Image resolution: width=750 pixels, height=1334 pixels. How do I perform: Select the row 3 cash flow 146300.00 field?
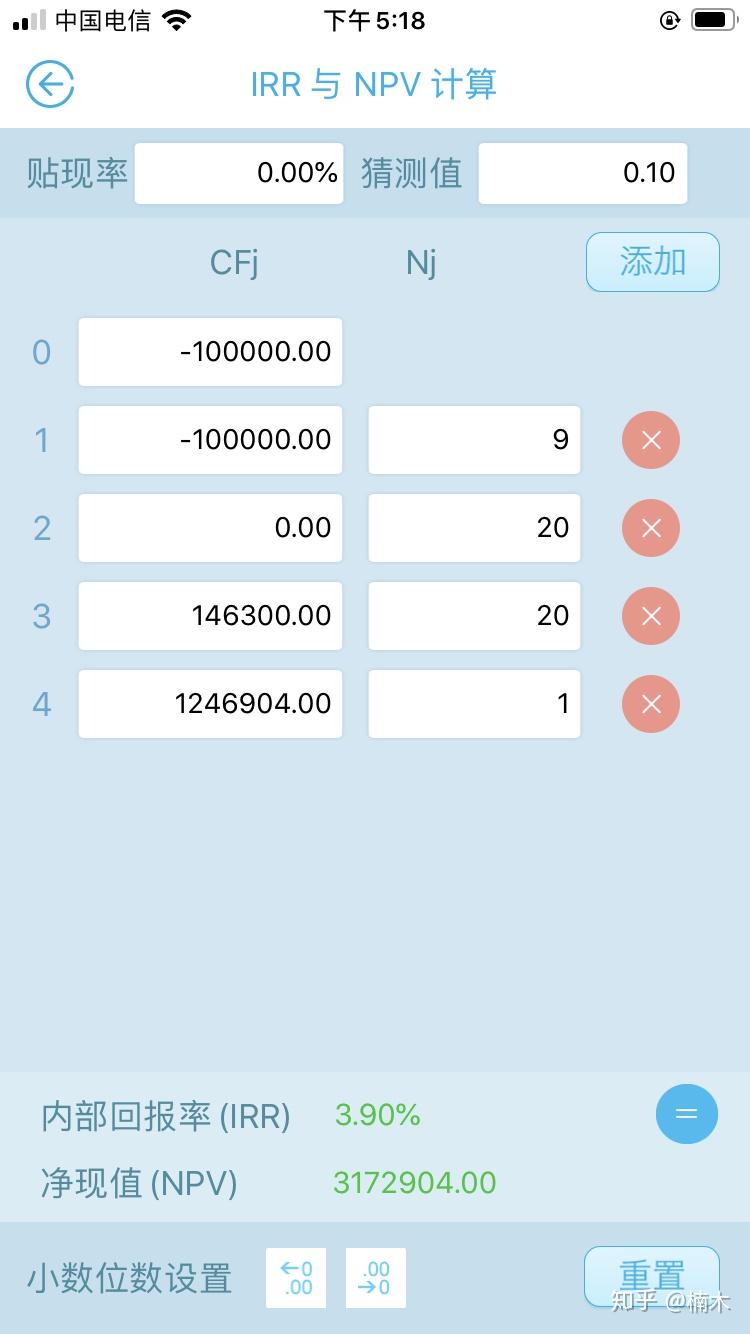coord(210,616)
